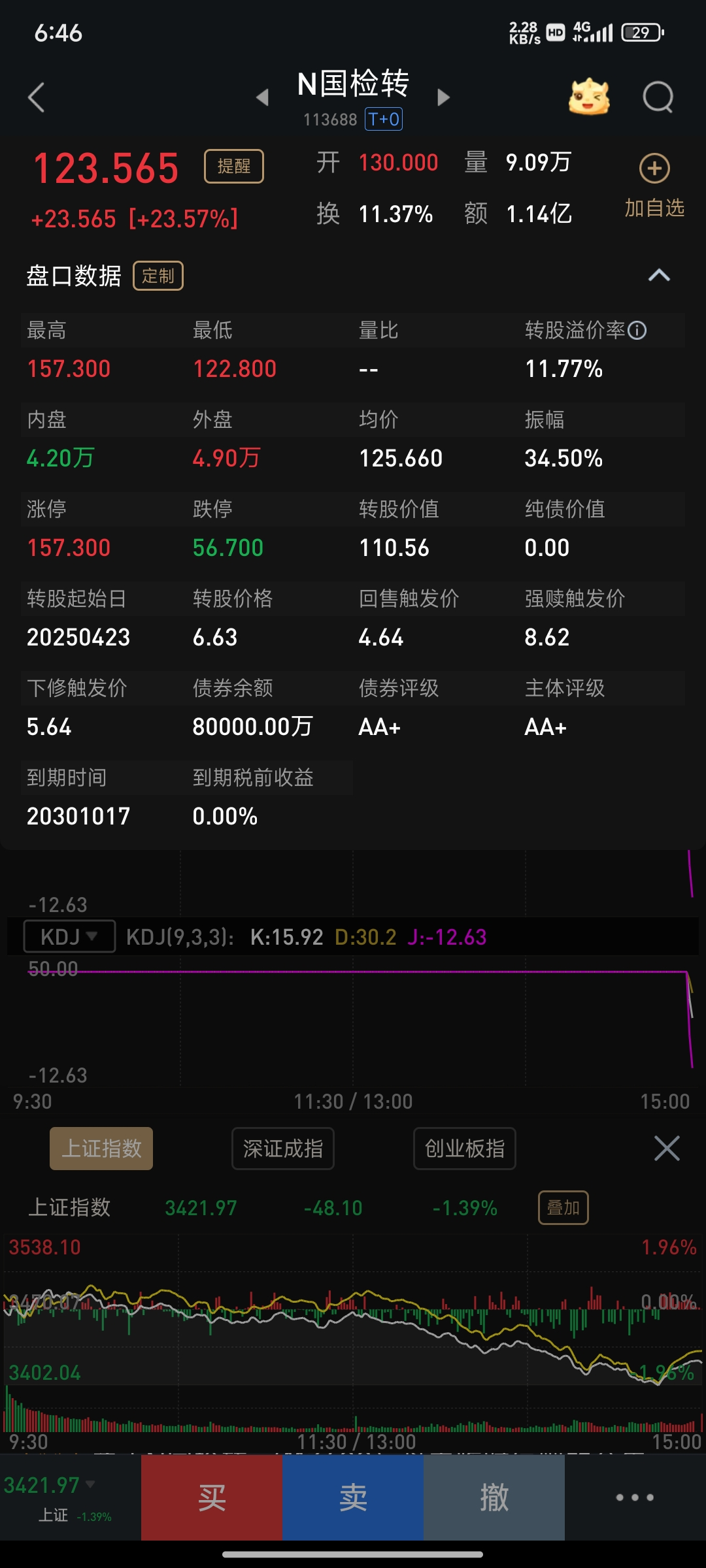
Task: Collapse the 盘口数据 panel
Action: pyautogui.click(x=659, y=276)
